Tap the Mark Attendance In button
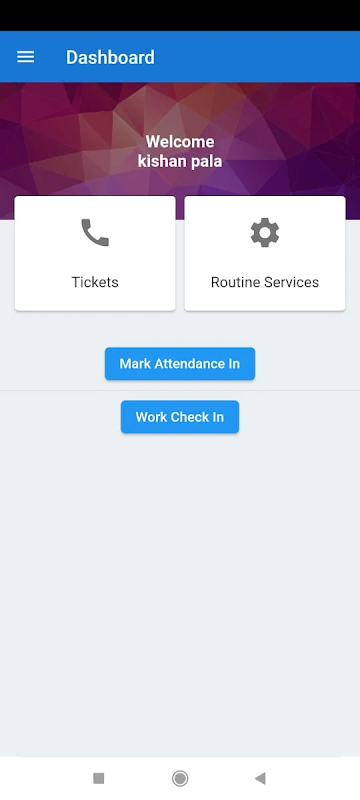The image size is (360, 800). tap(179, 364)
